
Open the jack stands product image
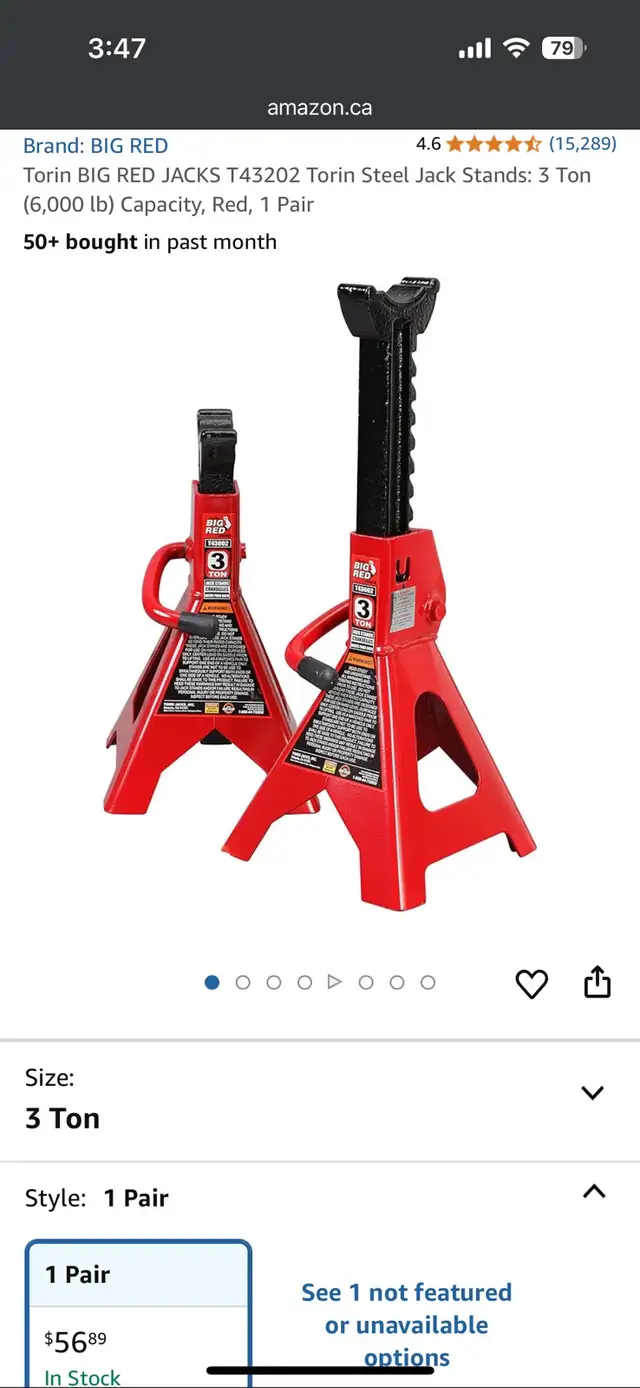tap(320, 595)
